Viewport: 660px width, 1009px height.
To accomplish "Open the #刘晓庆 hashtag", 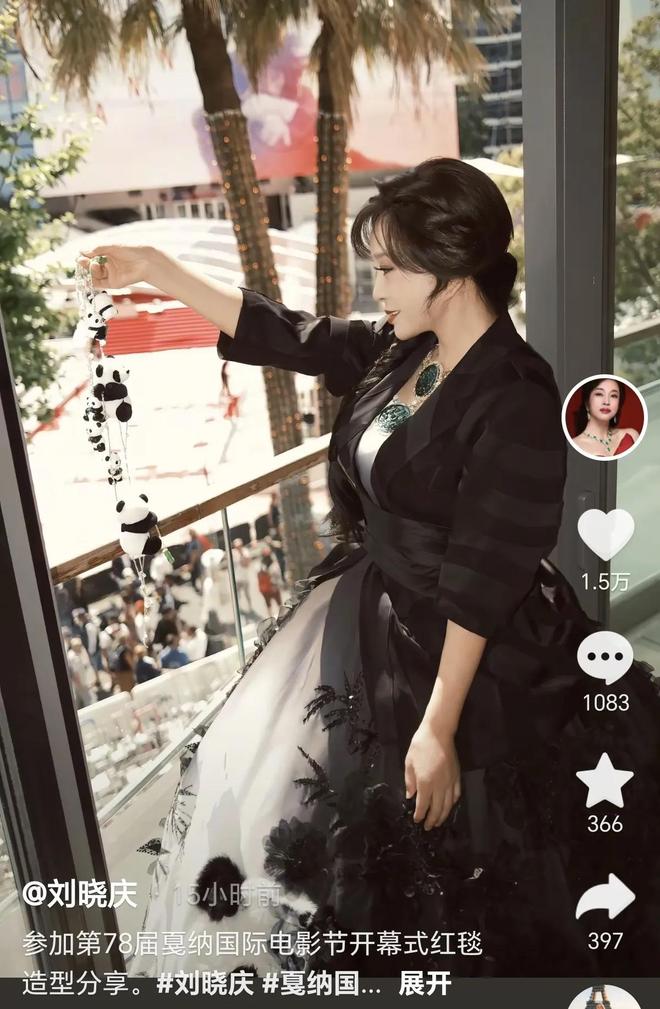I will (206, 983).
